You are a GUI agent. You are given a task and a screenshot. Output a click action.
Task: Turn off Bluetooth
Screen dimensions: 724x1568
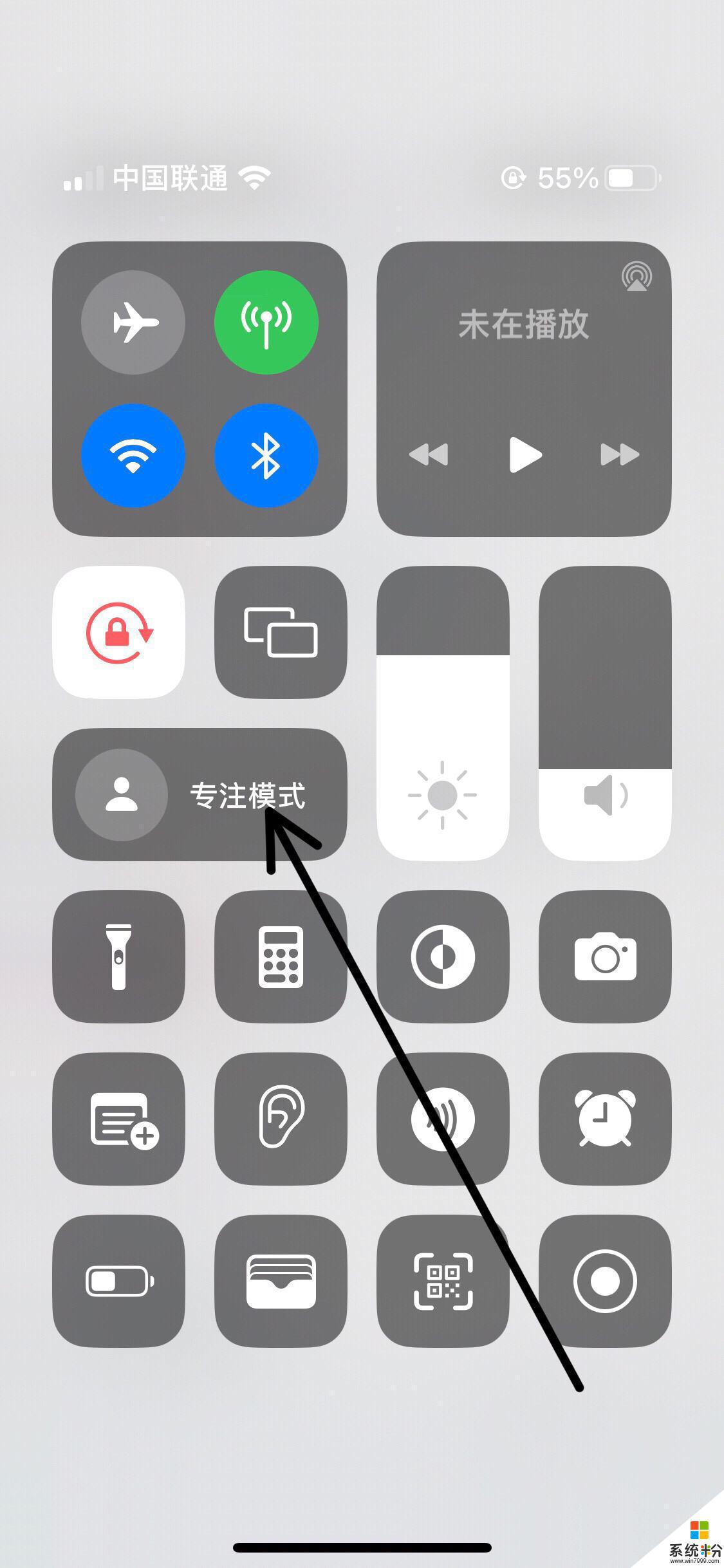click(x=266, y=455)
